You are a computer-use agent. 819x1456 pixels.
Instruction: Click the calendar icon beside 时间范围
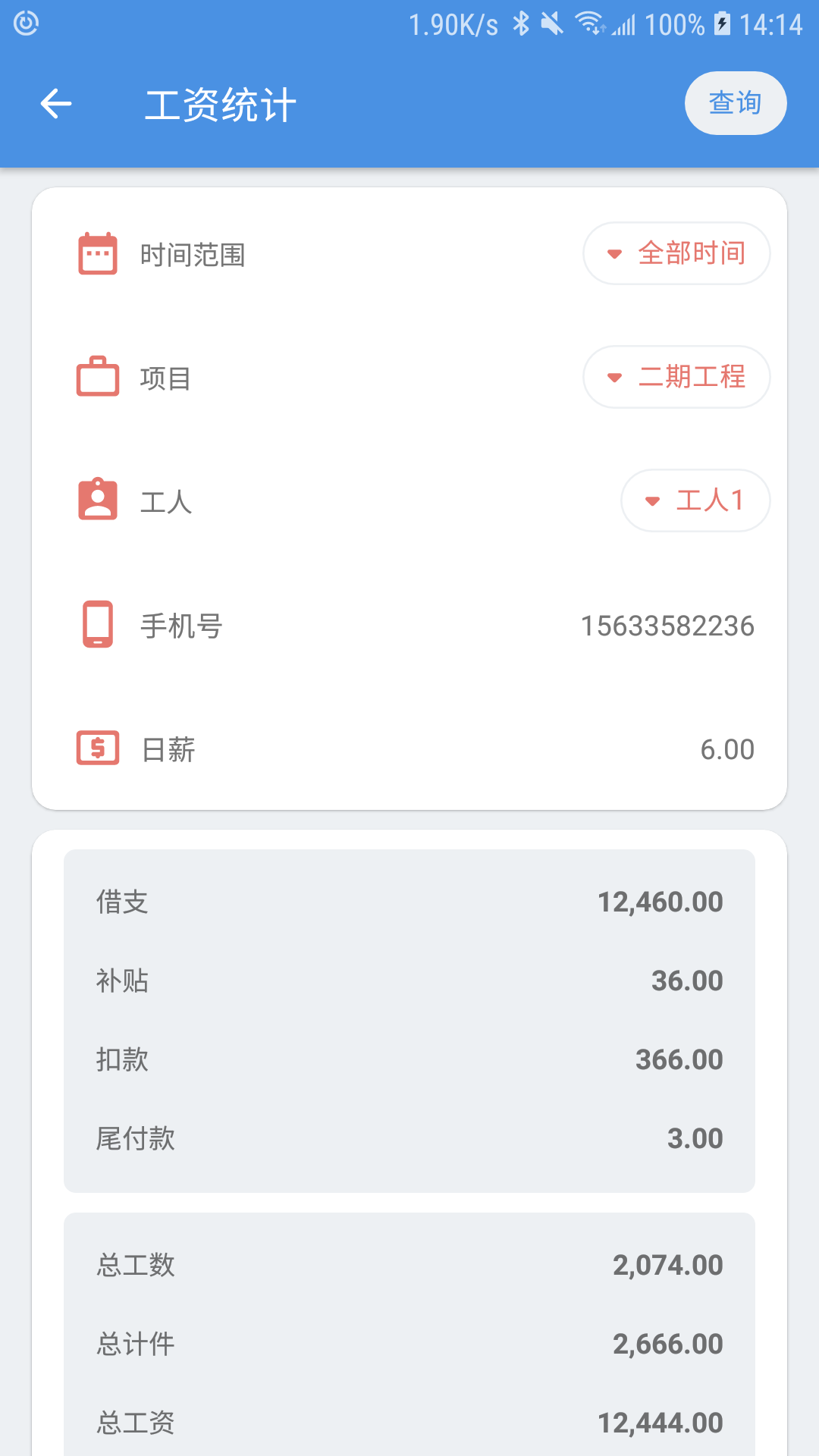click(98, 254)
